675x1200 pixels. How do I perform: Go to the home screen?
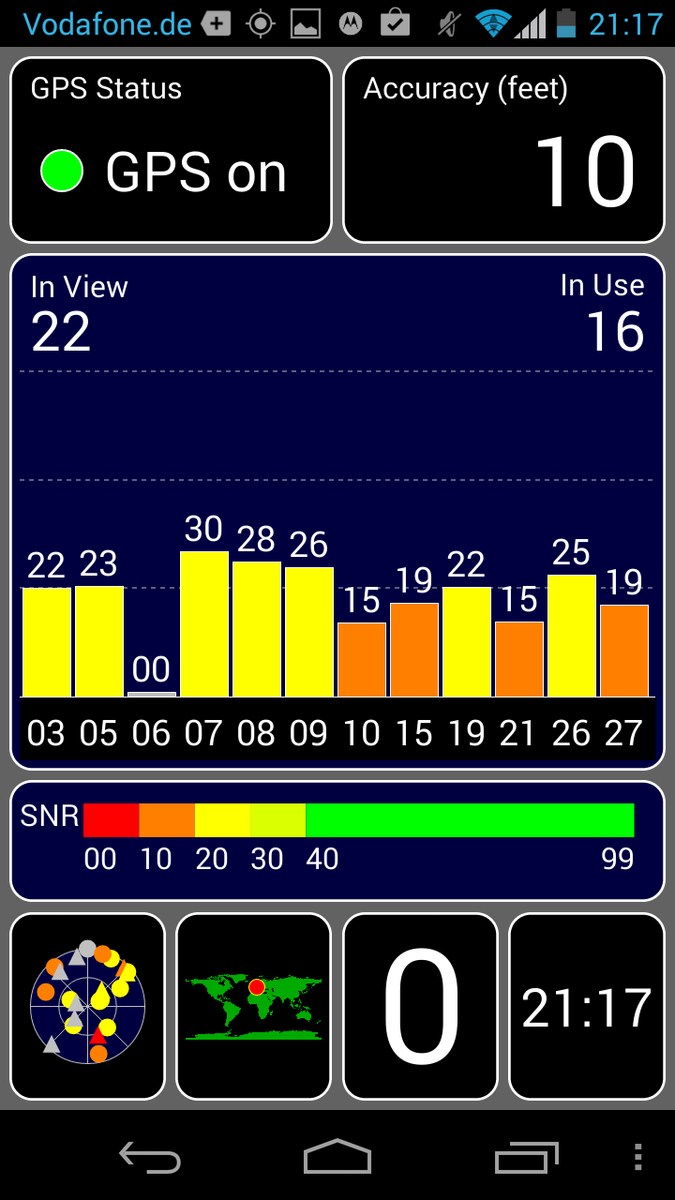[x=337, y=1158]
